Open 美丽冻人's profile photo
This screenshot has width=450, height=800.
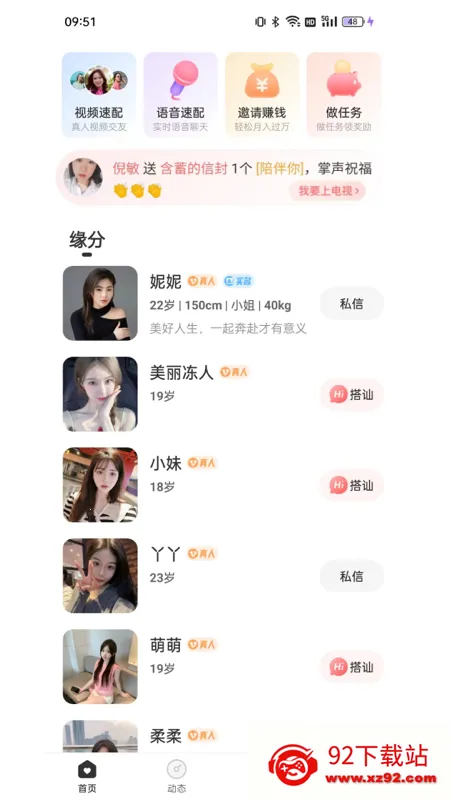pos(100,394)
